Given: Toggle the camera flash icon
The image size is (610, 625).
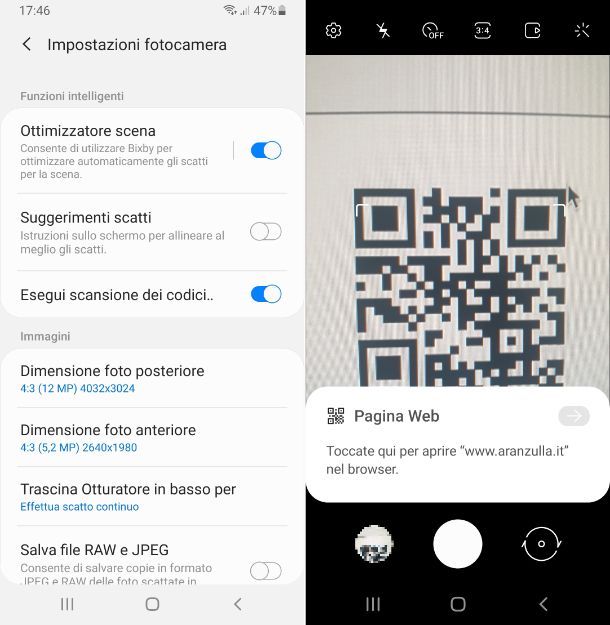Looking at the screenshot, I should tap(384, 30).
